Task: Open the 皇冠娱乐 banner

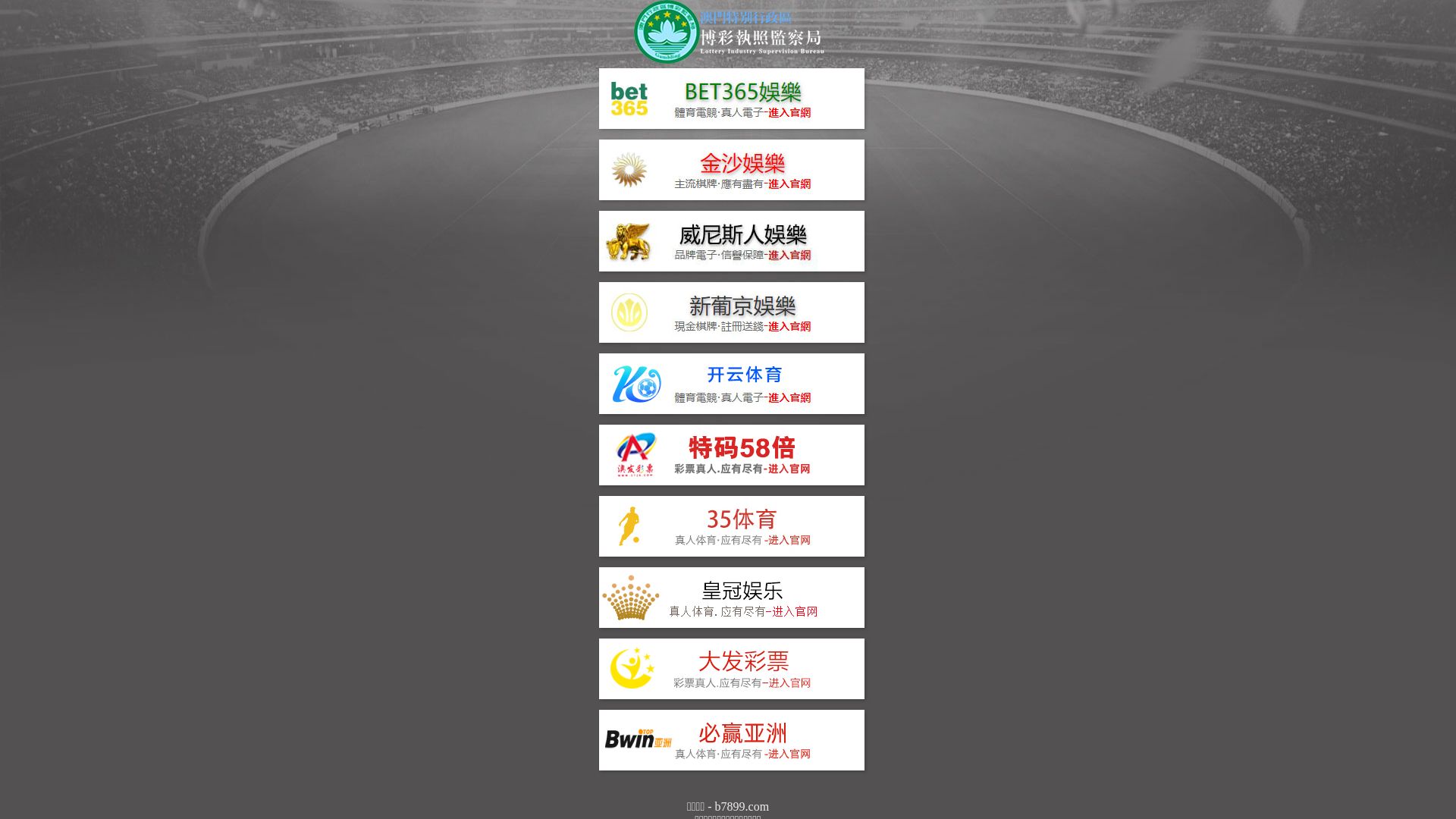Action: (731, 598)
